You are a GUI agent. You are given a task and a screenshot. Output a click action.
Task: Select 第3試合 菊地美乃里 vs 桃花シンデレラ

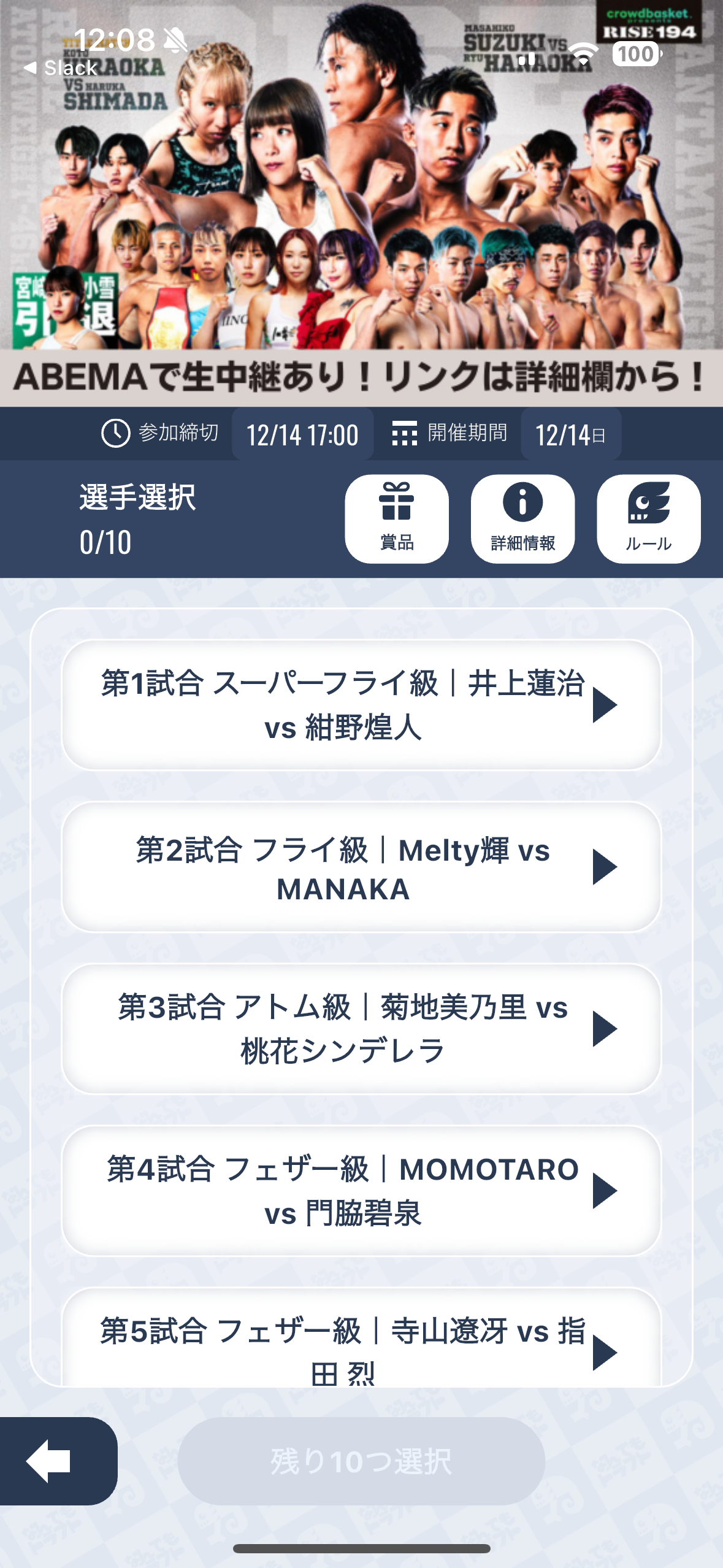tap(361, 1029)
